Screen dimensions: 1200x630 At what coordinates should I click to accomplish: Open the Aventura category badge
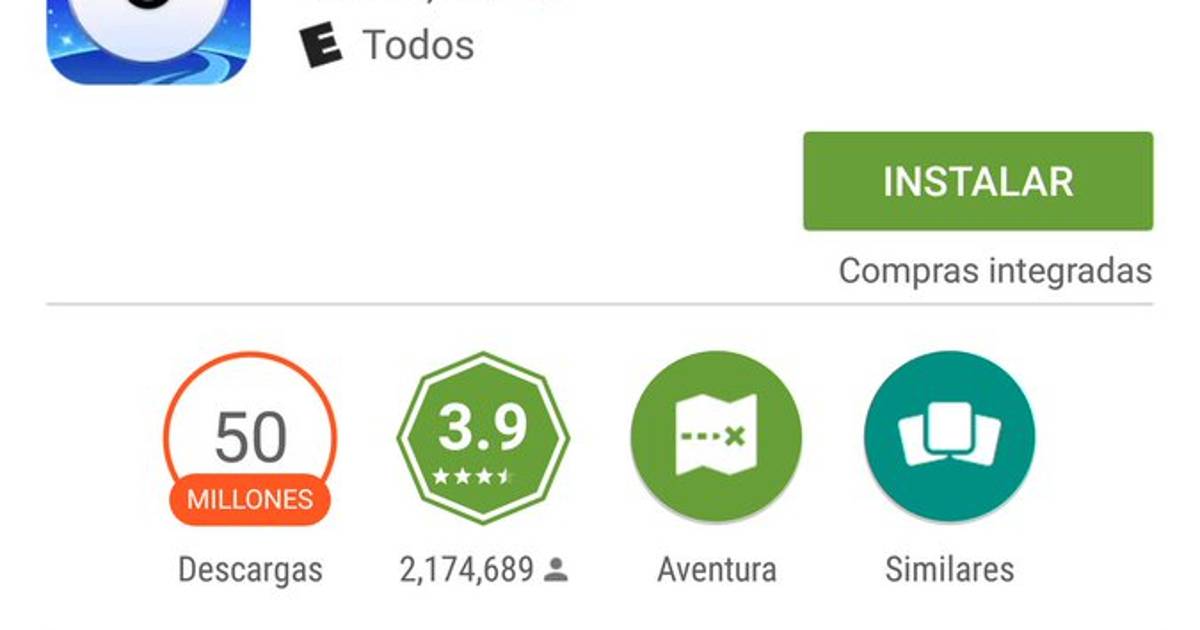pos(716,437)
